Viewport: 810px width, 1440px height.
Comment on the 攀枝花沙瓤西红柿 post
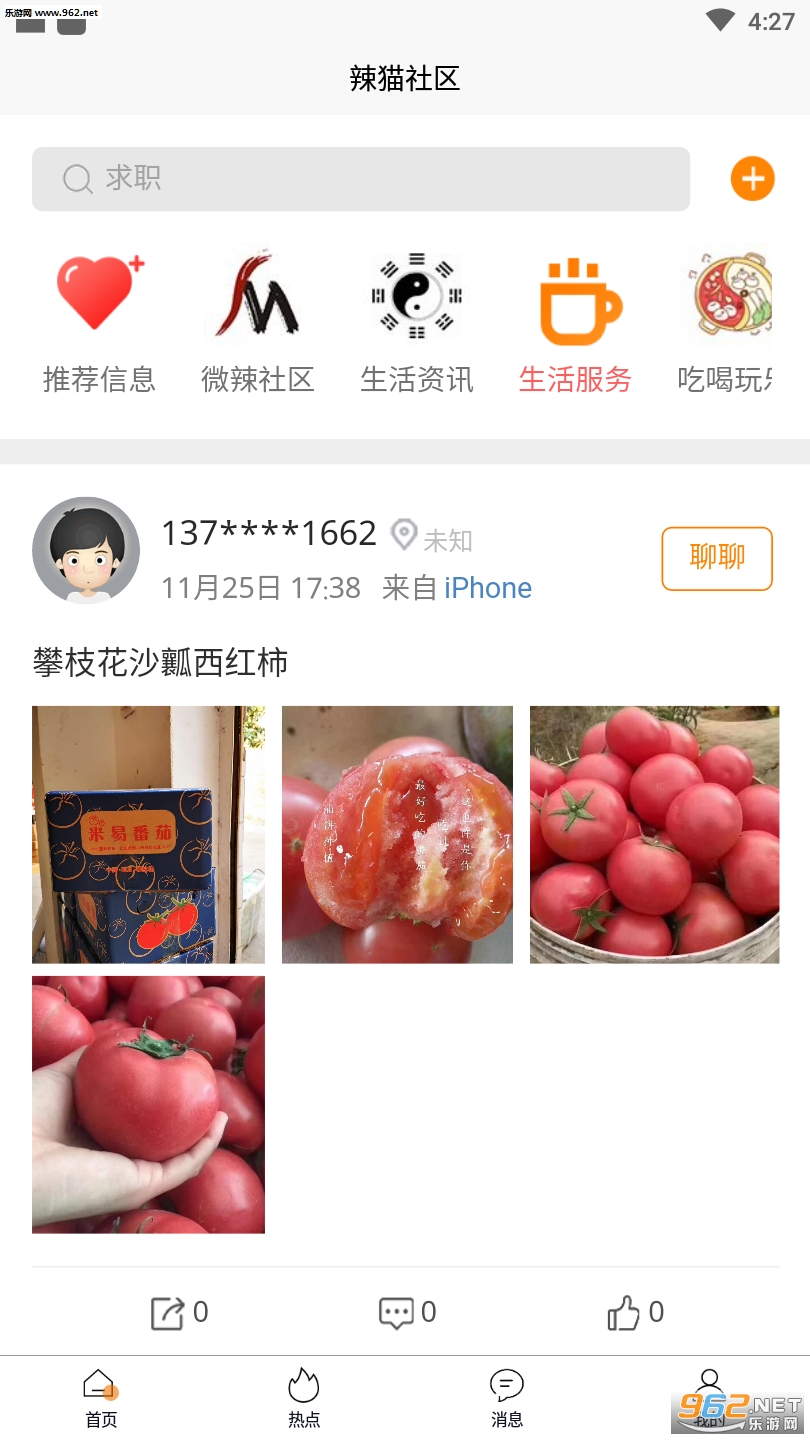click(x=407, y=1312)
